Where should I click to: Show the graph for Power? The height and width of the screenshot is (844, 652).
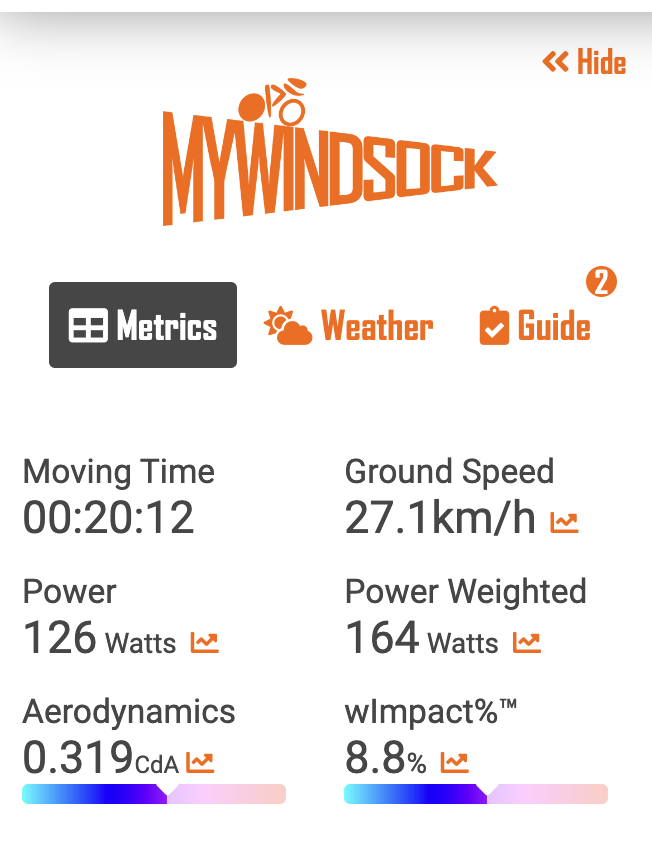pyautogui.click(x=204, y=642)
